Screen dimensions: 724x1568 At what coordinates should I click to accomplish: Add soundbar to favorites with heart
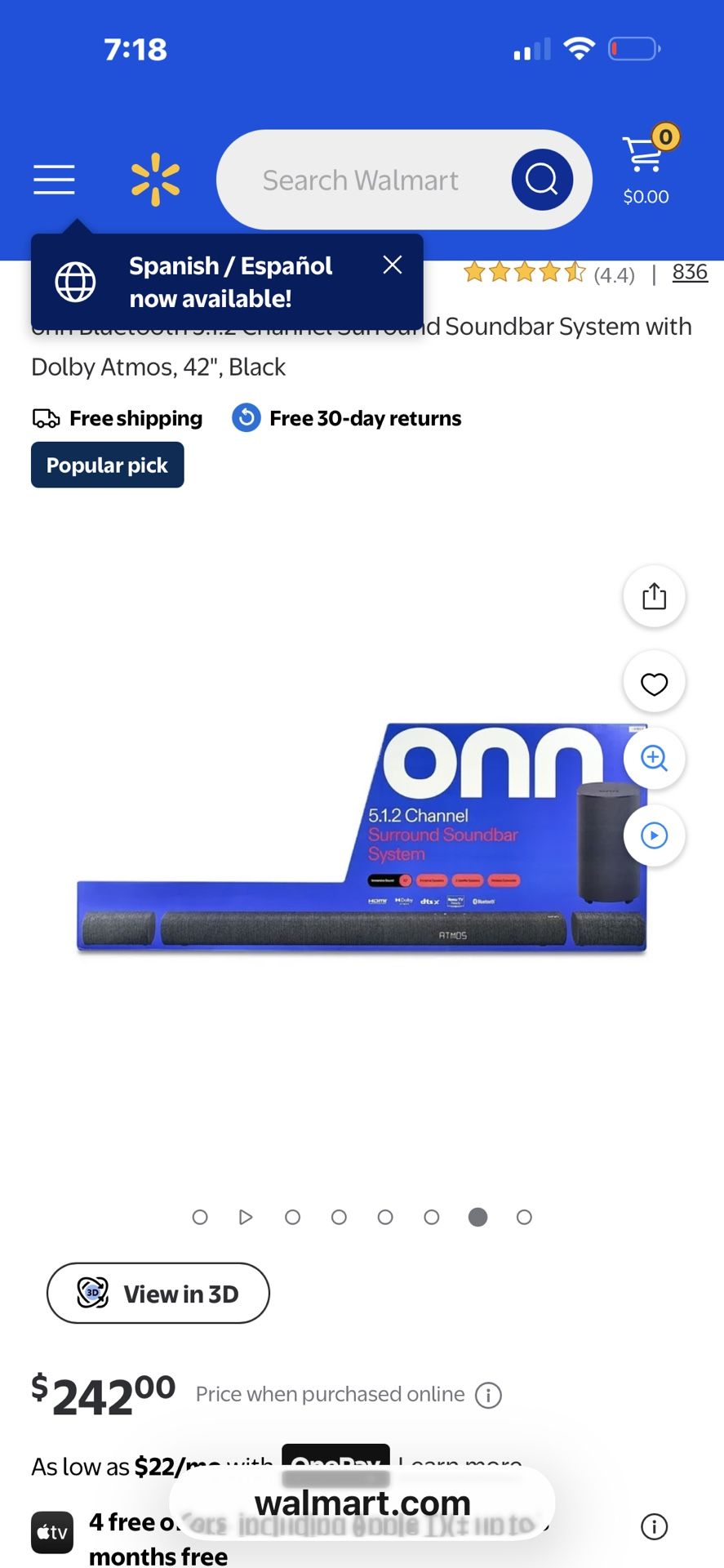(x=654, y=683)
